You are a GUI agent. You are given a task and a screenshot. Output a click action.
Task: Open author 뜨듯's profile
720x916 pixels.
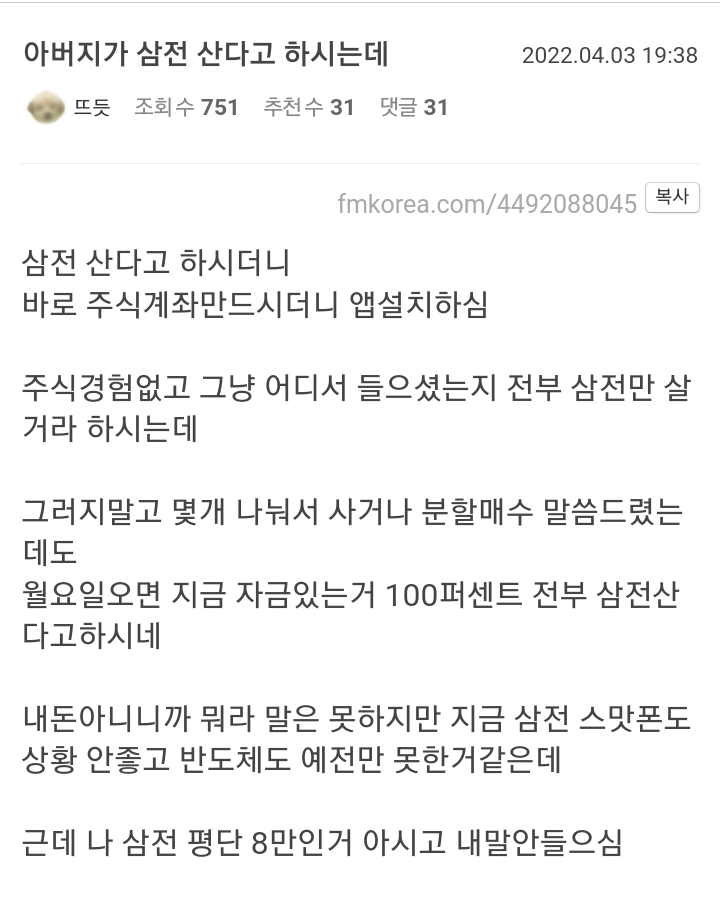(x=91, y=107)
